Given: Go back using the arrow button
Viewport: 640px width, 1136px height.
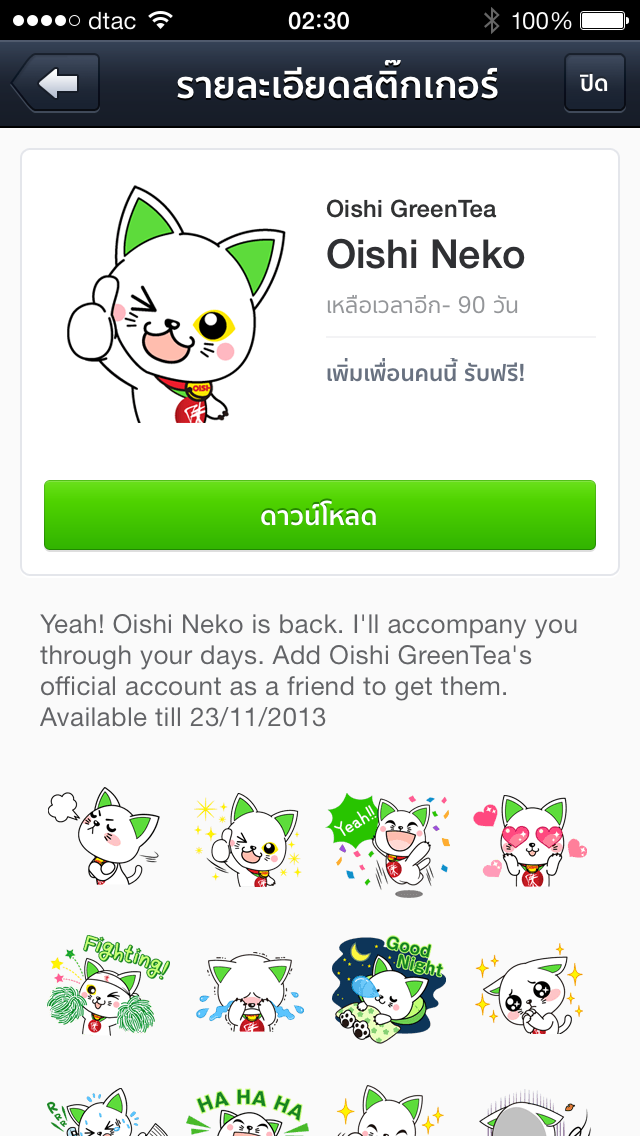Looking at the screenshot, I should pyautogui.click(x=56, y=83).
